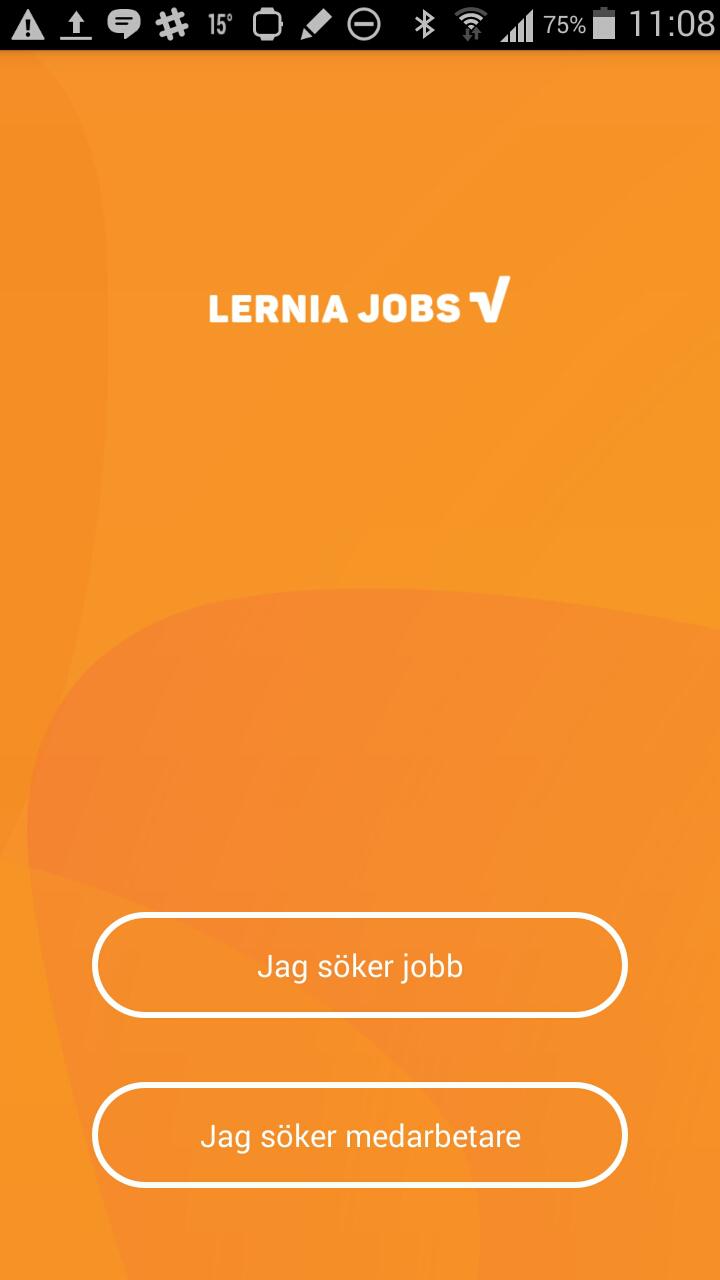Tap the do-not-disturb status icon
720x1280 pixels.
[362, 24]
